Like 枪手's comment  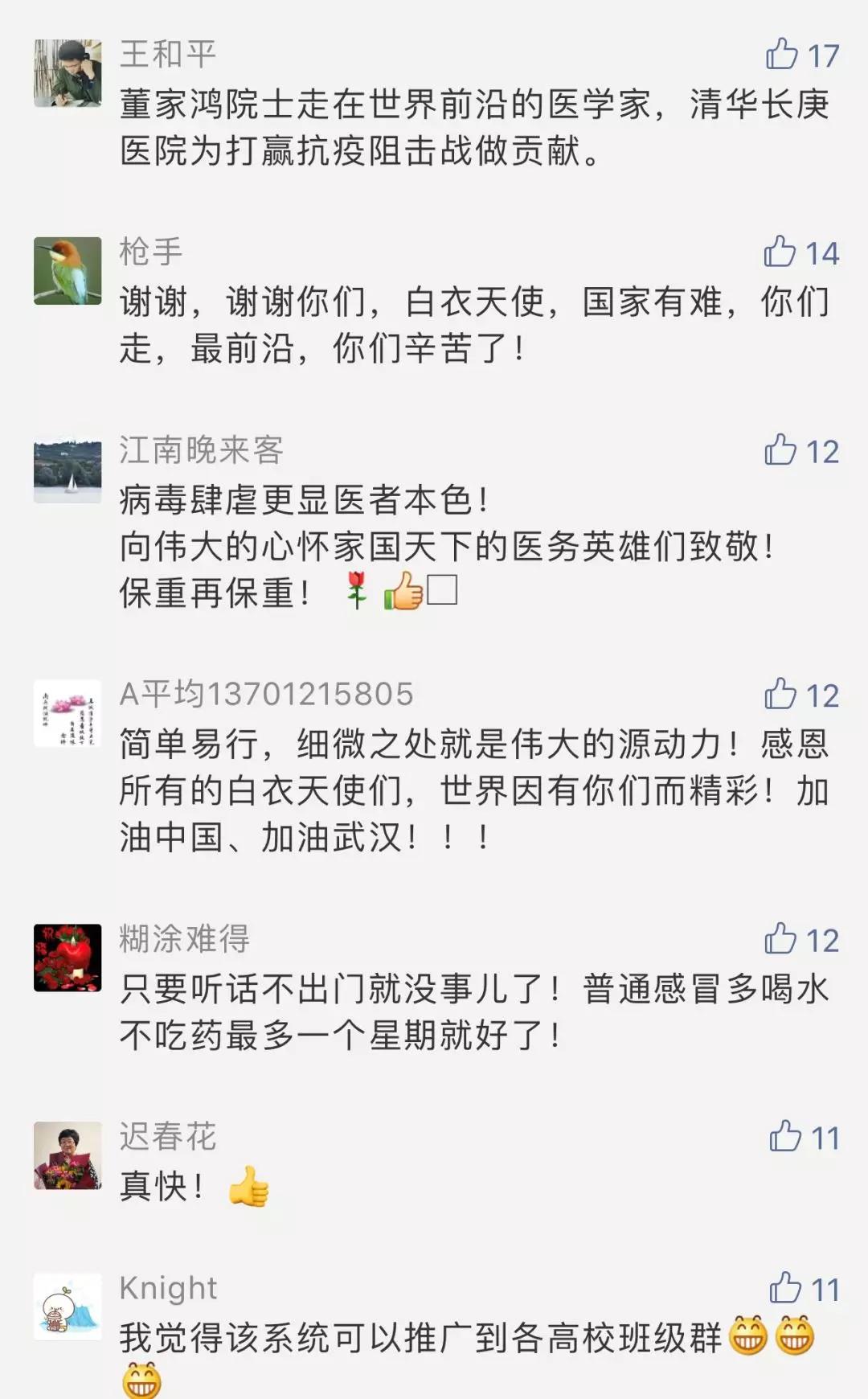point(780,252)
